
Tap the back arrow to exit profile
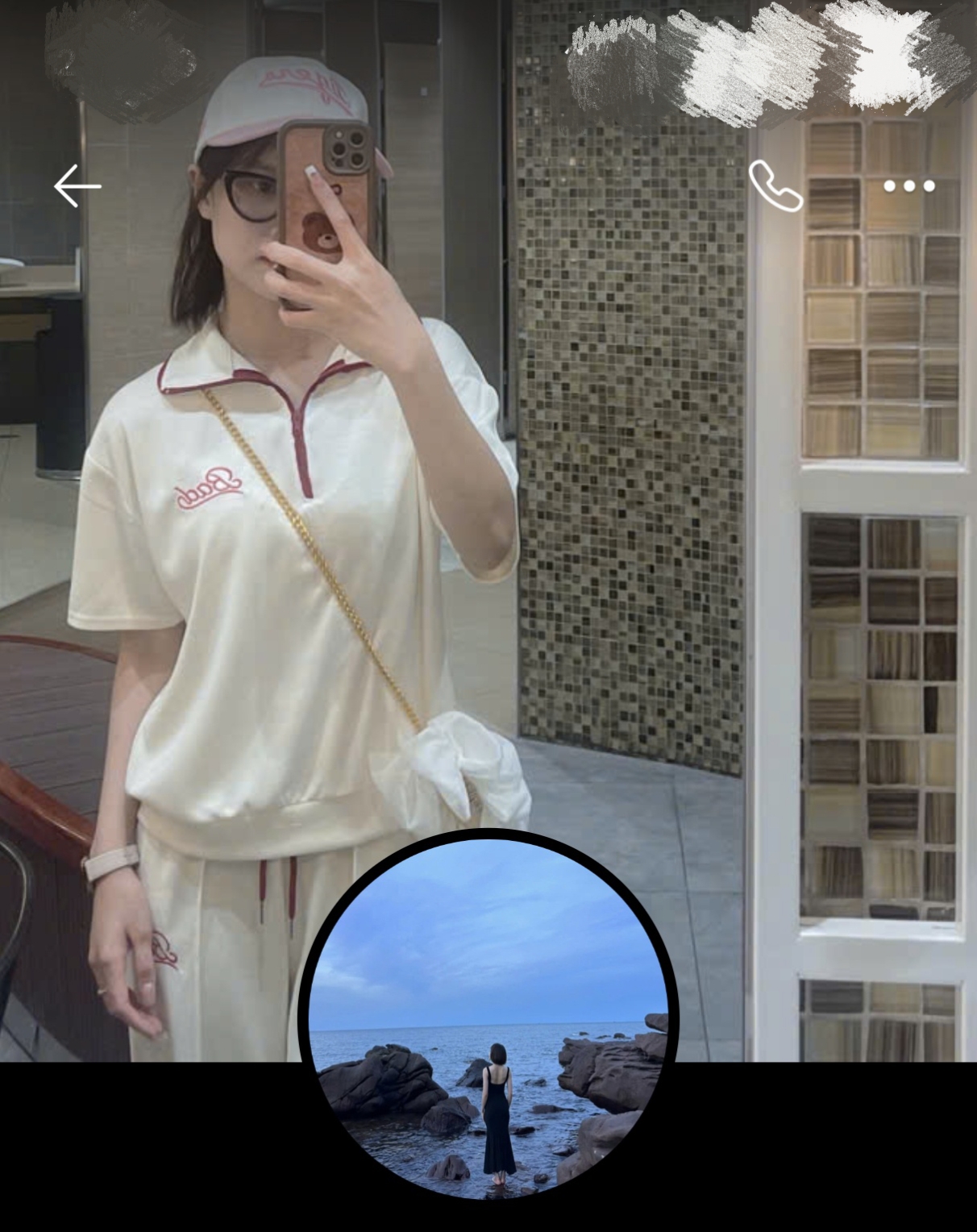78,185
